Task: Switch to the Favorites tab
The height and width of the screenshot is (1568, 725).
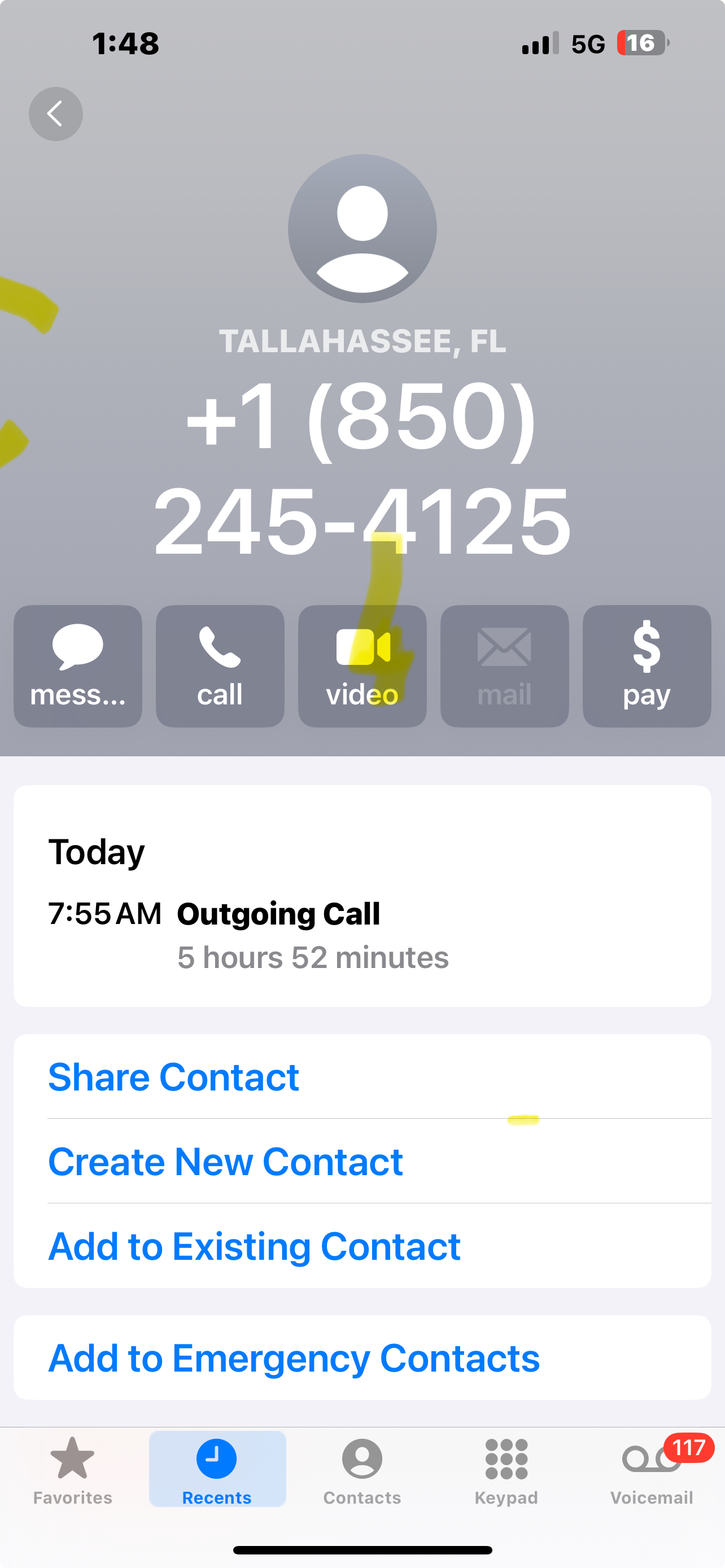Action: pyautogui.click(x=72, y=1470)
